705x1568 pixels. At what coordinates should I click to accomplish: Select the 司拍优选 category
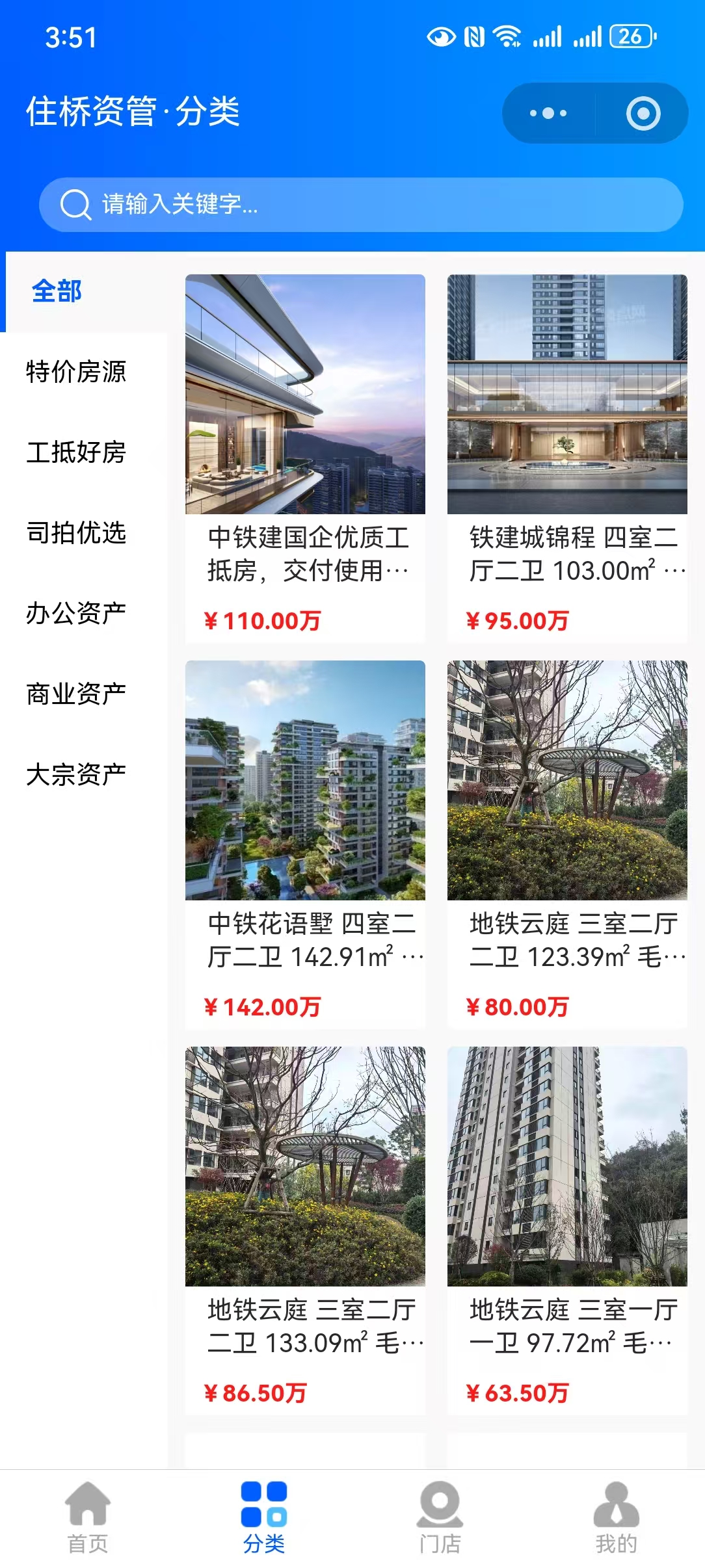[76, 533]
